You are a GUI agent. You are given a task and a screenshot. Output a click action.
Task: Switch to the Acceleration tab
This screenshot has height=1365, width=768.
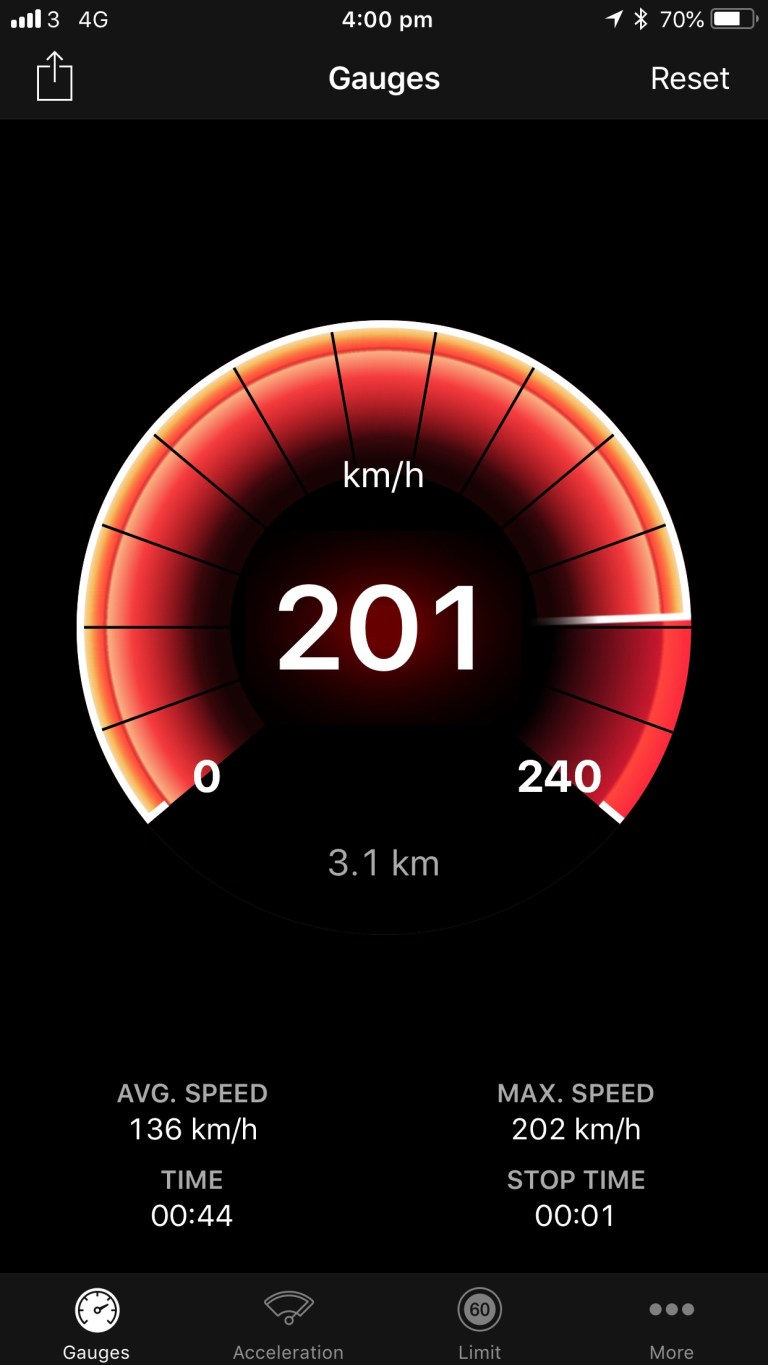(x=288, y=1323)
